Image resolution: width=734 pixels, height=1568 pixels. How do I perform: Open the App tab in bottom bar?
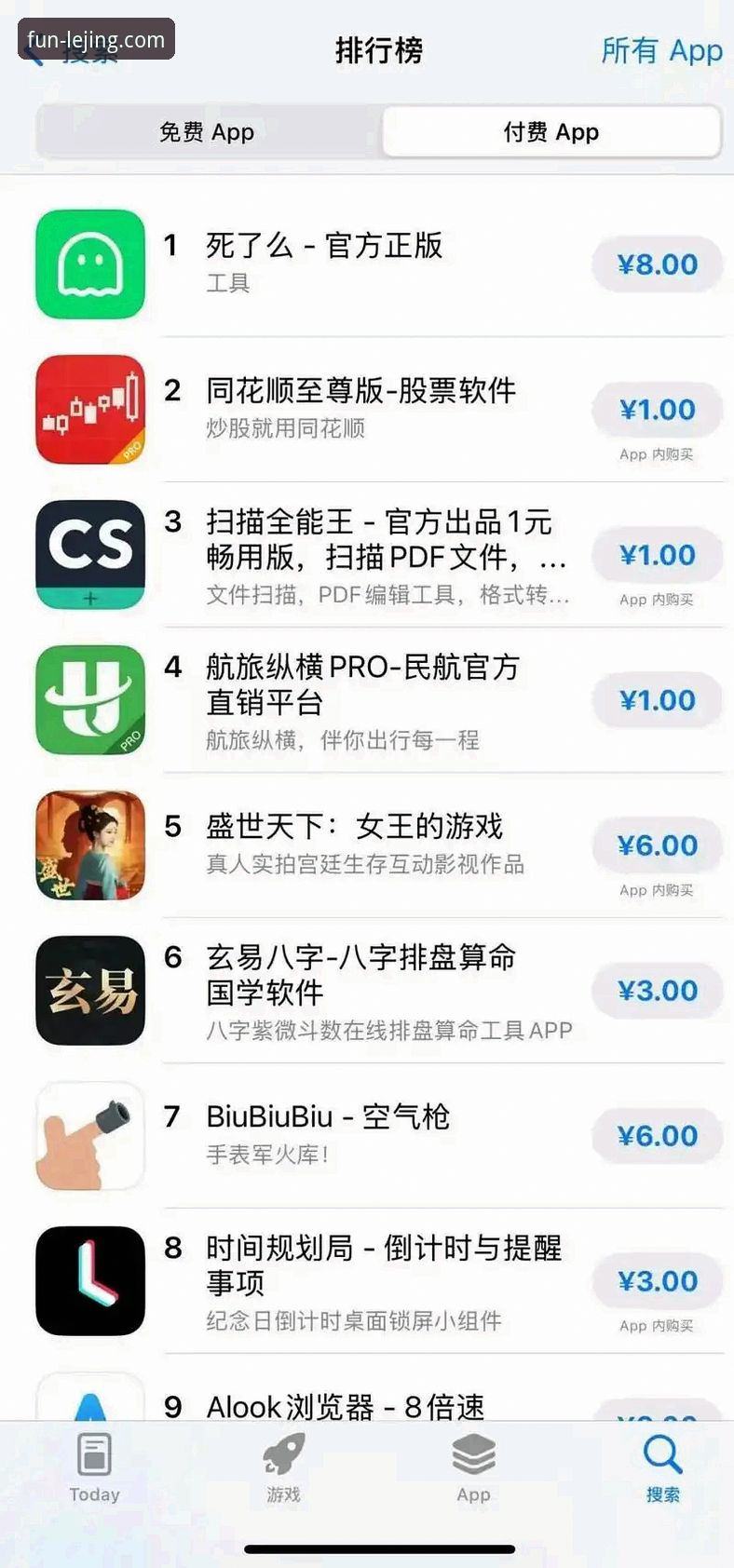473,1467
